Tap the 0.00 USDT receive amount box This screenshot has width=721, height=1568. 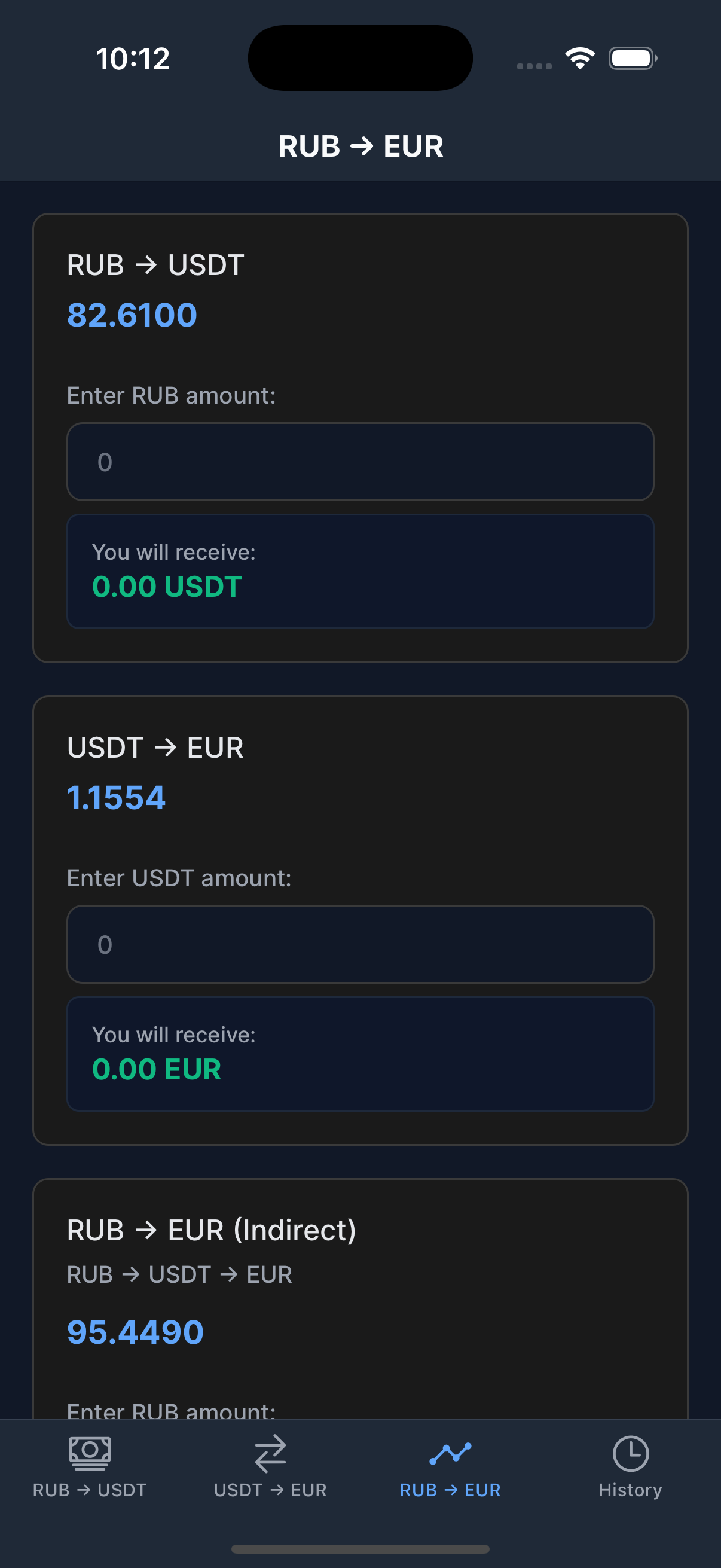(x=360, y=571)
